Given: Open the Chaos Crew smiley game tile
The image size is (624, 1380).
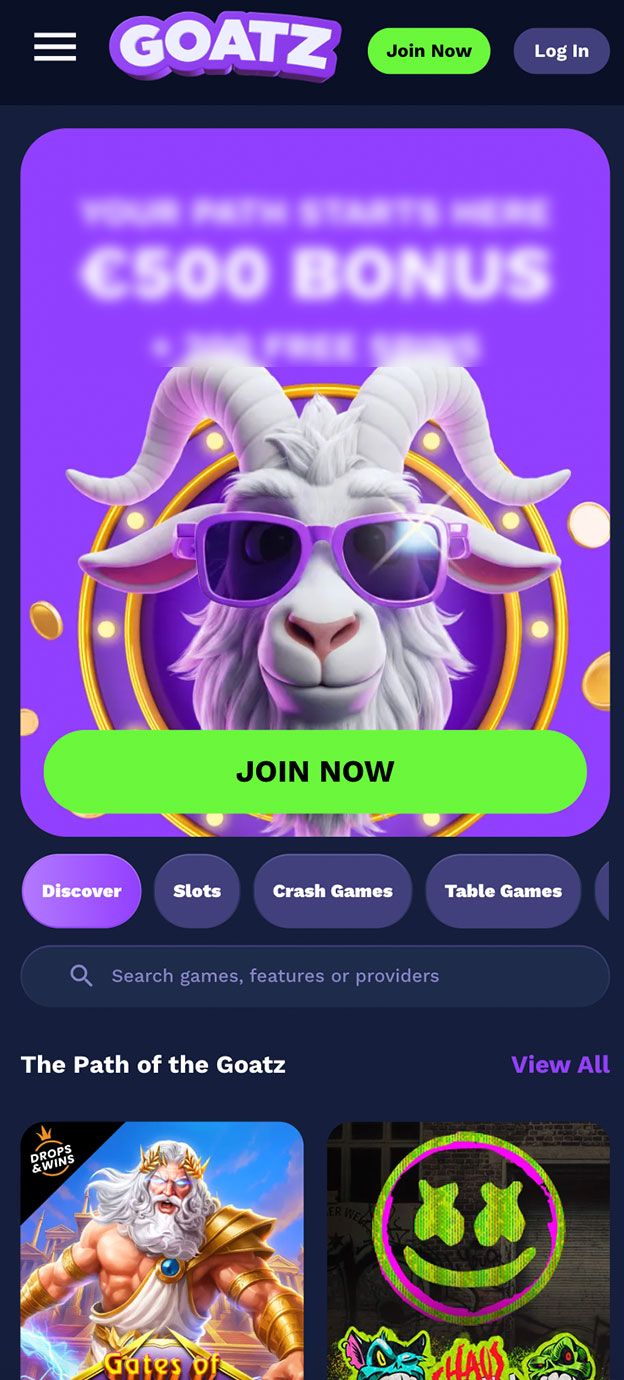Looking at the screenshot, I should pyautogui.click(x=468, y=1250).
